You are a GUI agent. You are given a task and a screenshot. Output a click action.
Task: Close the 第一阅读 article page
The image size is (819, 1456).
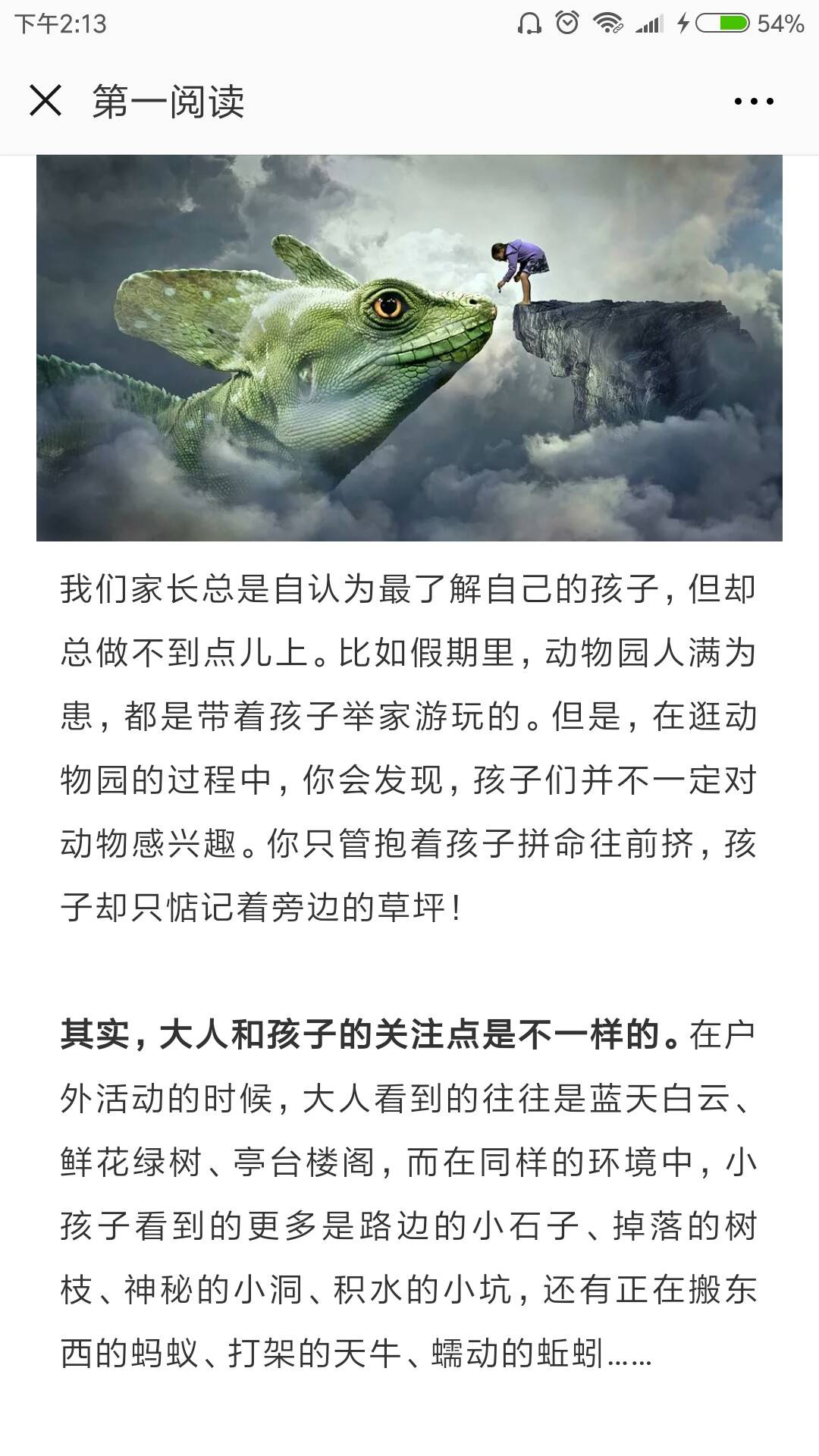click(45, 101)
